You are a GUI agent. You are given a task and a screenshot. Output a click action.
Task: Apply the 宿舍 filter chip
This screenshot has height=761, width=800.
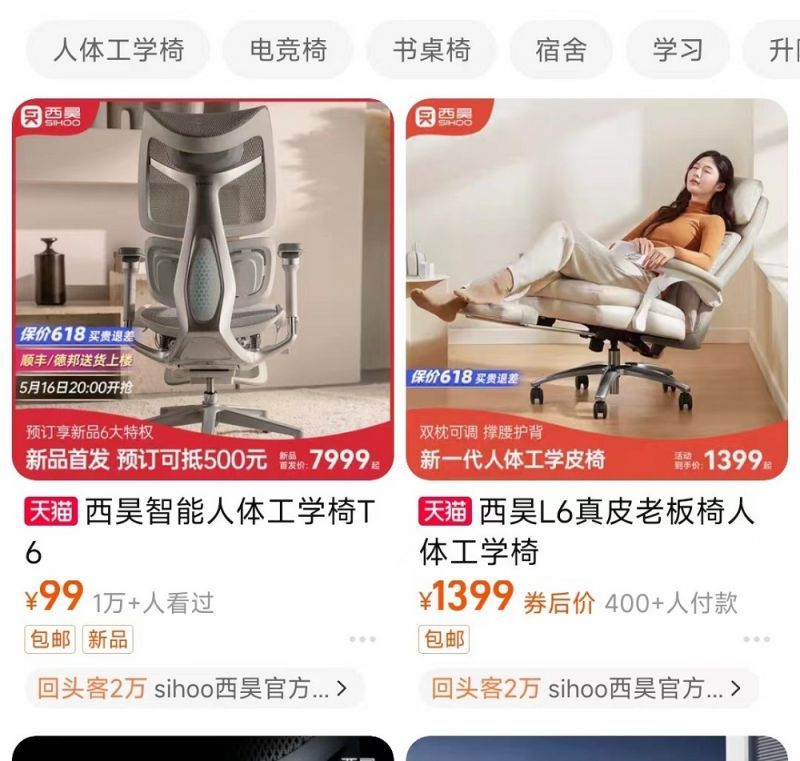[561, 49]
